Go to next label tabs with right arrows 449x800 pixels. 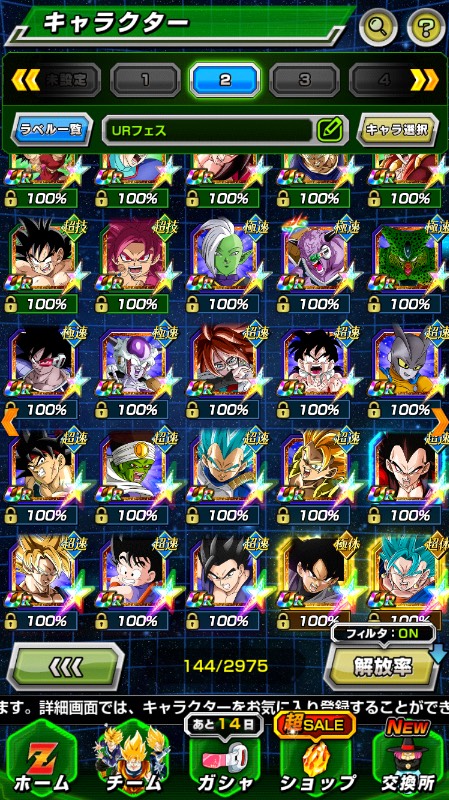[x=425, y=80]
